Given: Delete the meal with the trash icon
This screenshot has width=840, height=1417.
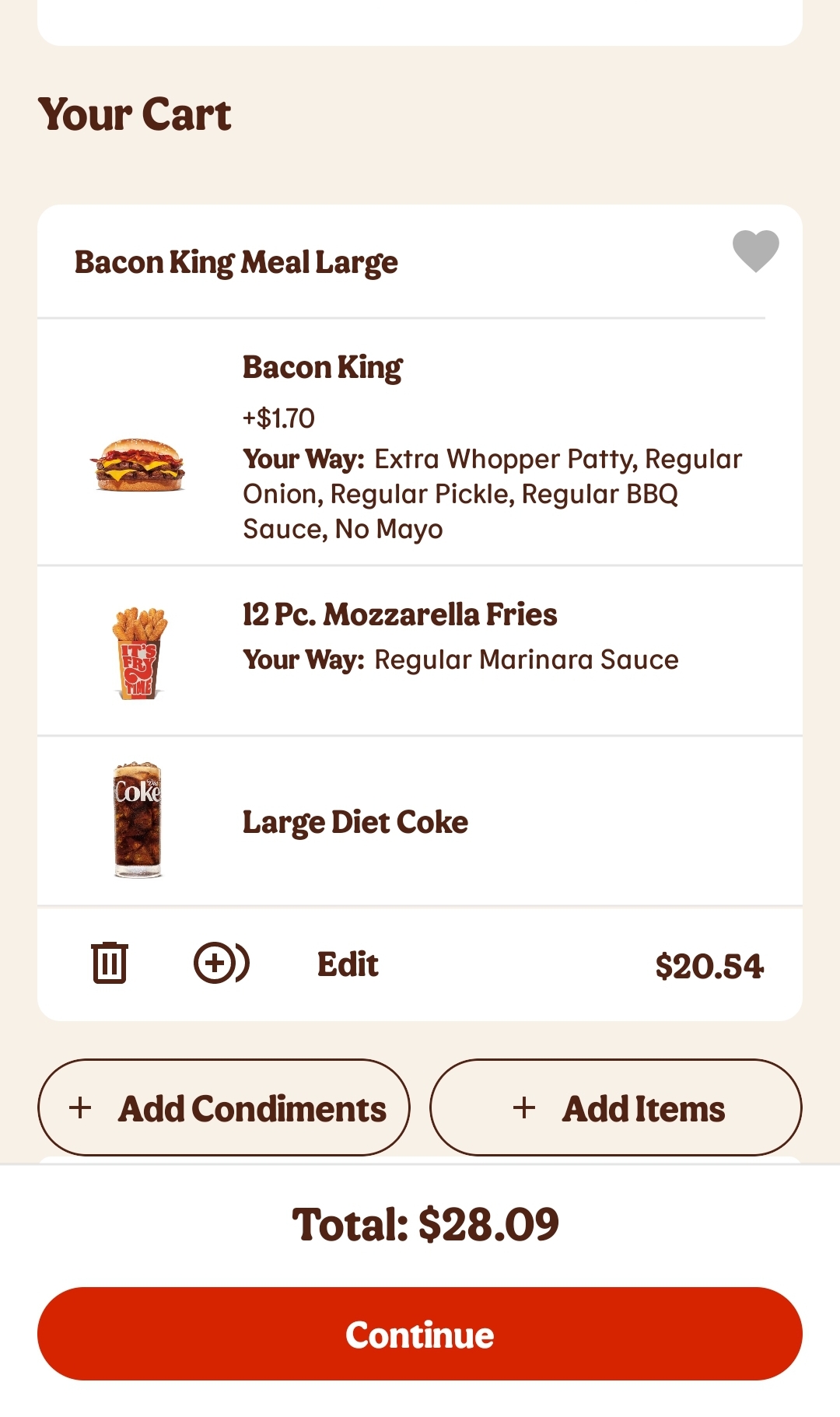Looking at the screenshot, I should coord(110,963).
